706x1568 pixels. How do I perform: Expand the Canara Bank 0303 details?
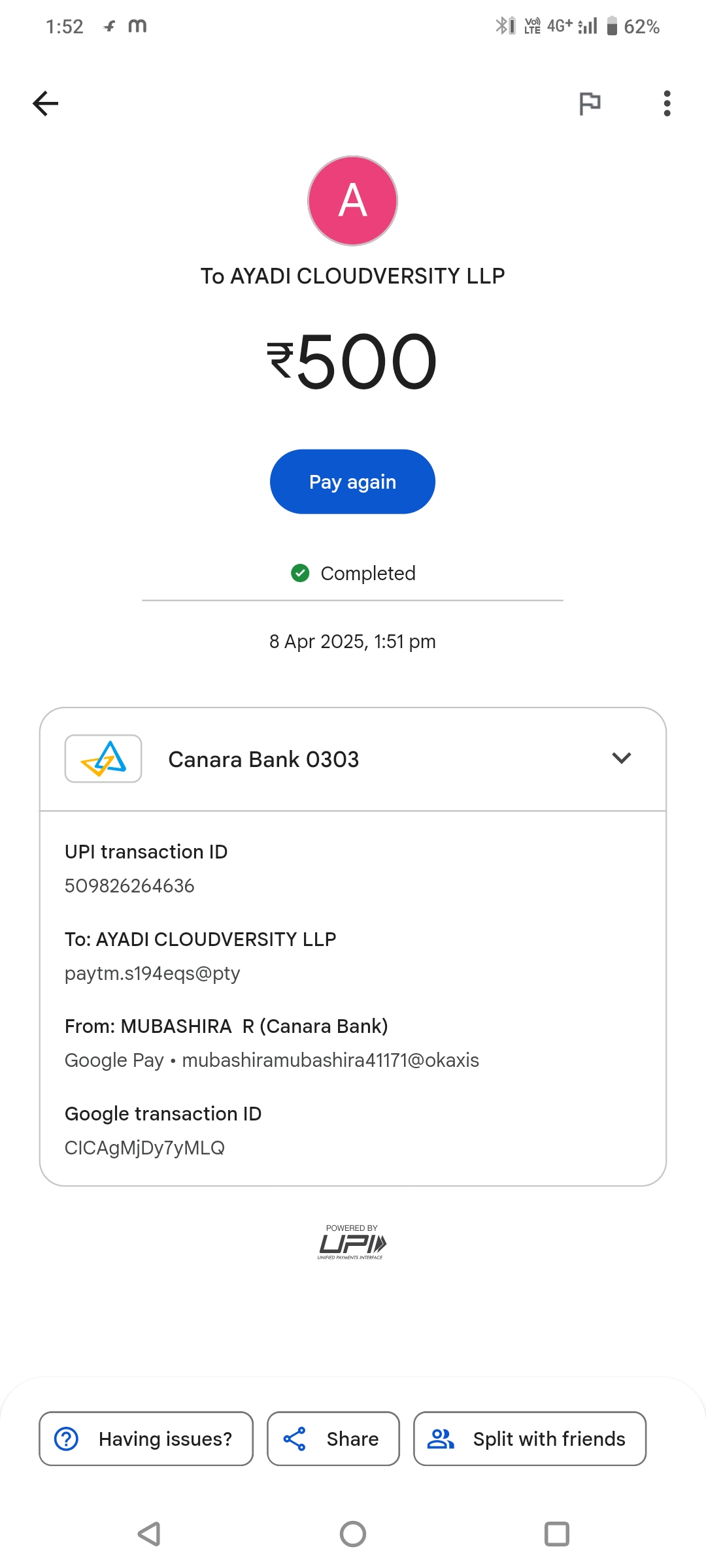coord(621,759)
